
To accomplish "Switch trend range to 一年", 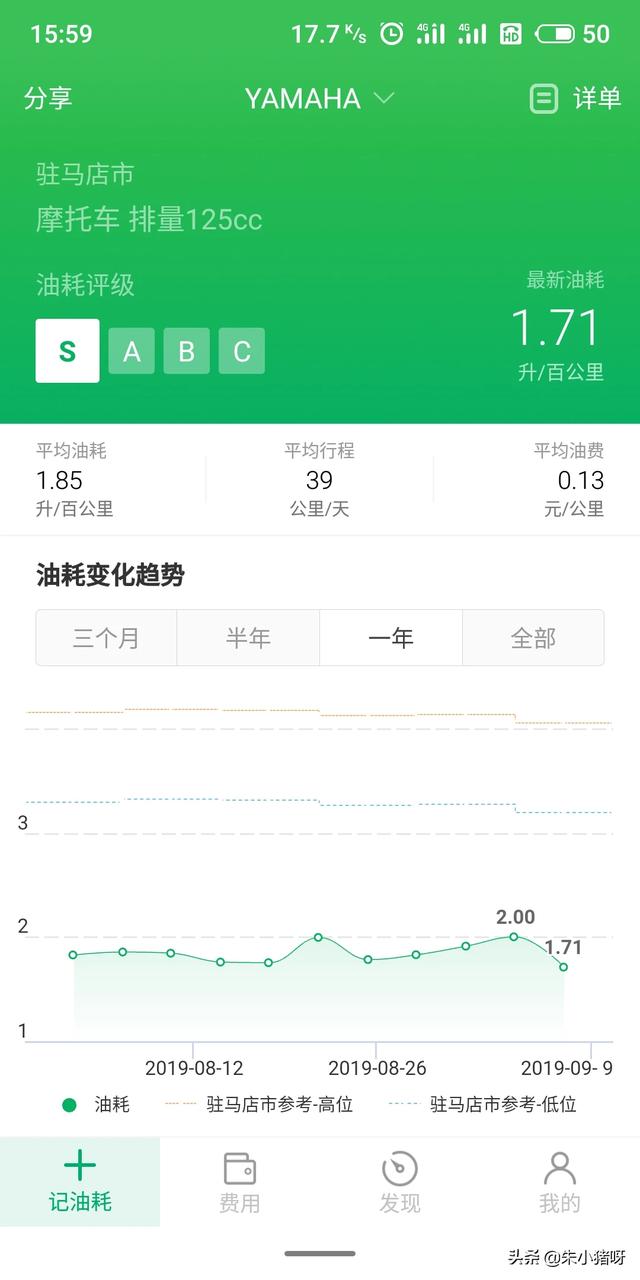I will click(391, 638).
